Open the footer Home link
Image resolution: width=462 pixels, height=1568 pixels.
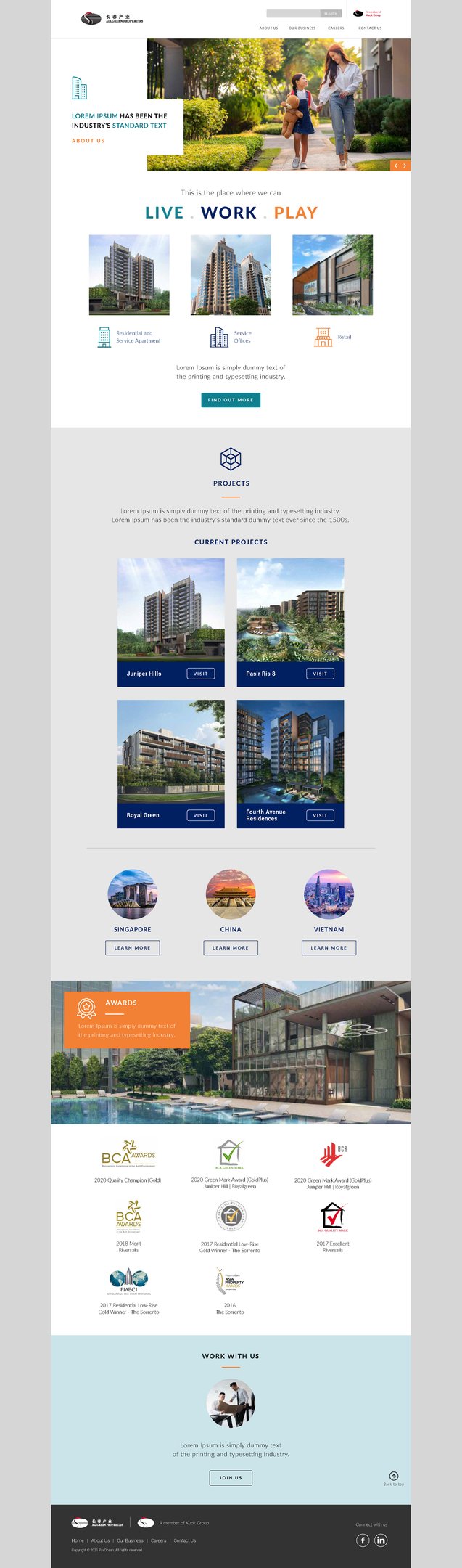[x=78, y=1540]
